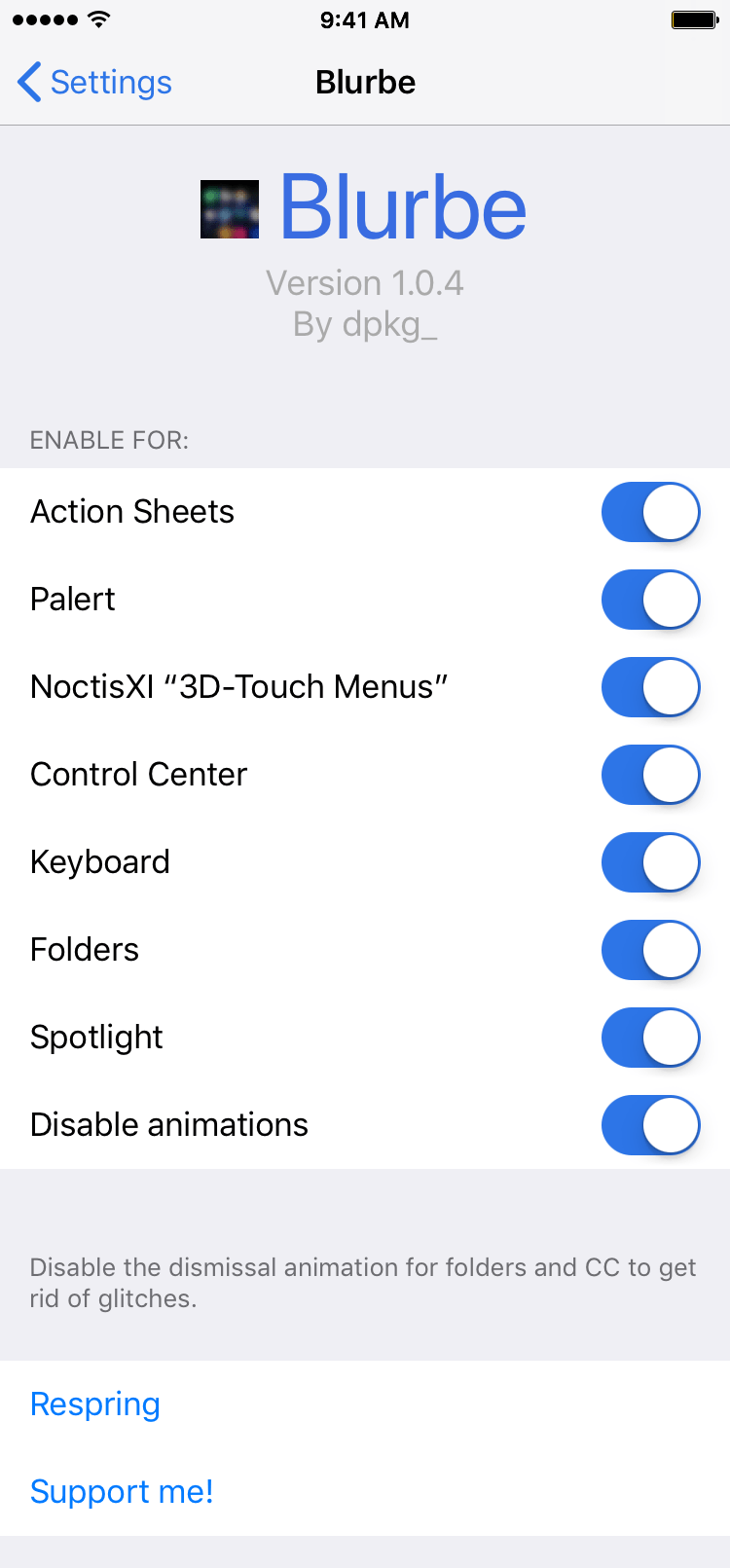The width and height of the screenshot is (730, 1568).
Task: Turn off the Spotlight switch
Action: pos(650,1038)
